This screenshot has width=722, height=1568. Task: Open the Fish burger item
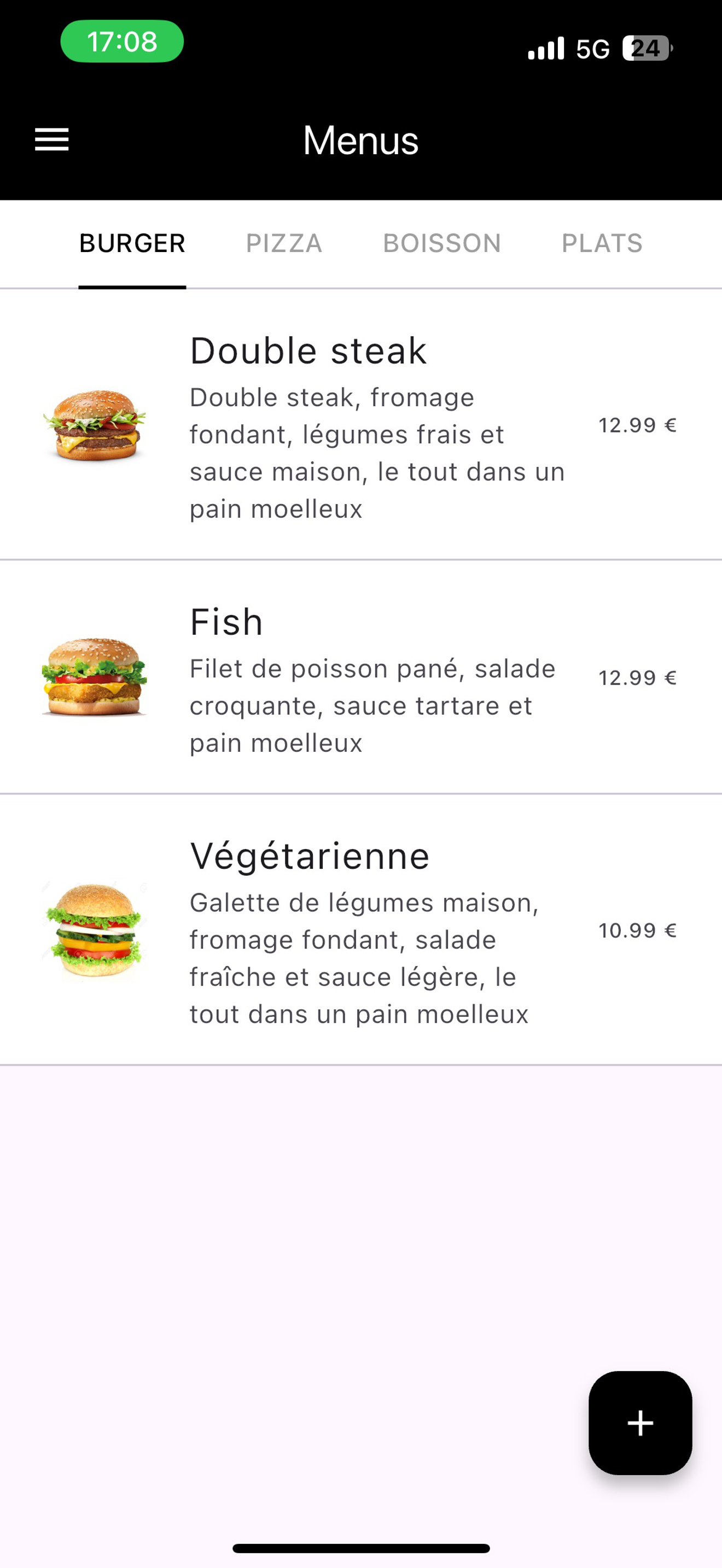pyautogui.click(x=361, y=677)
